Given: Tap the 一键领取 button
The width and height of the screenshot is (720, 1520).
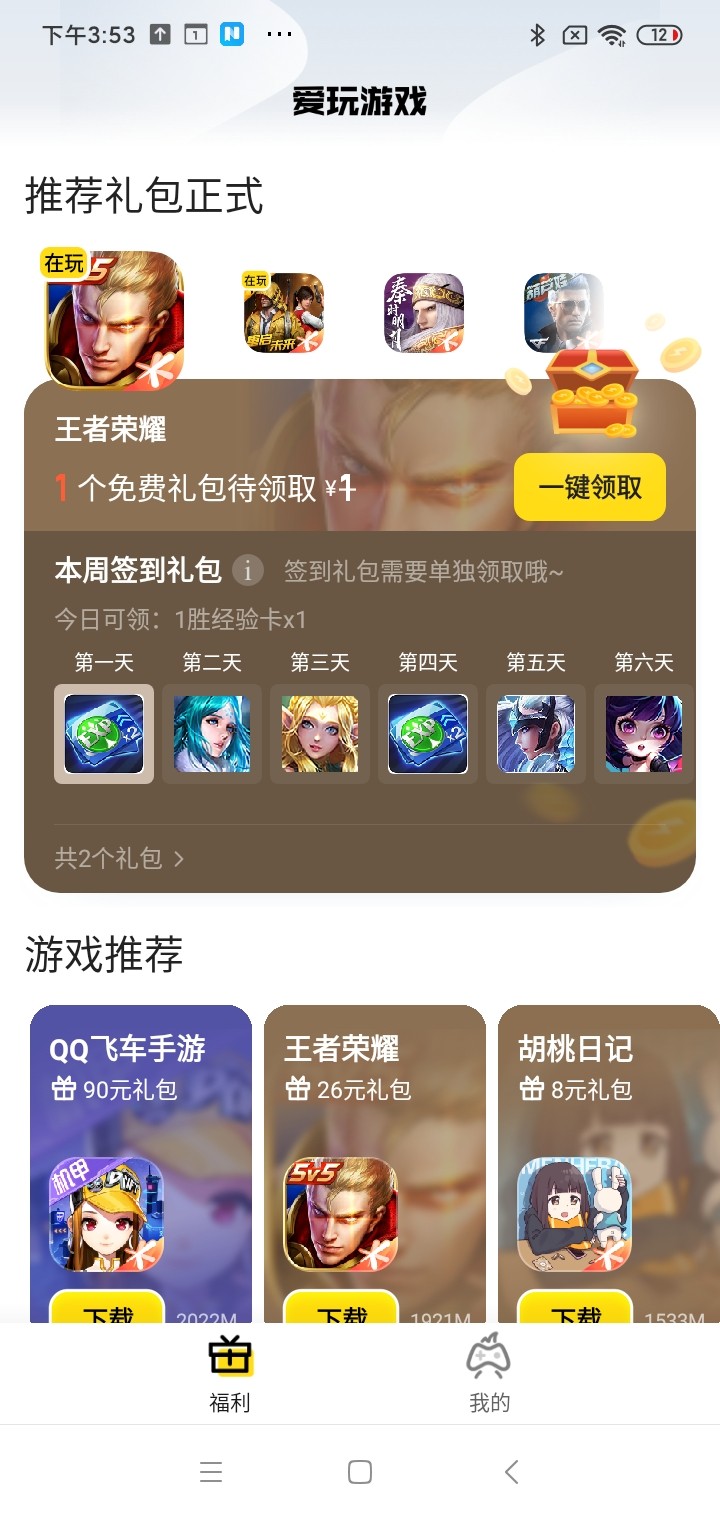Looking at the screenshot, I should [x=590, y=487].
